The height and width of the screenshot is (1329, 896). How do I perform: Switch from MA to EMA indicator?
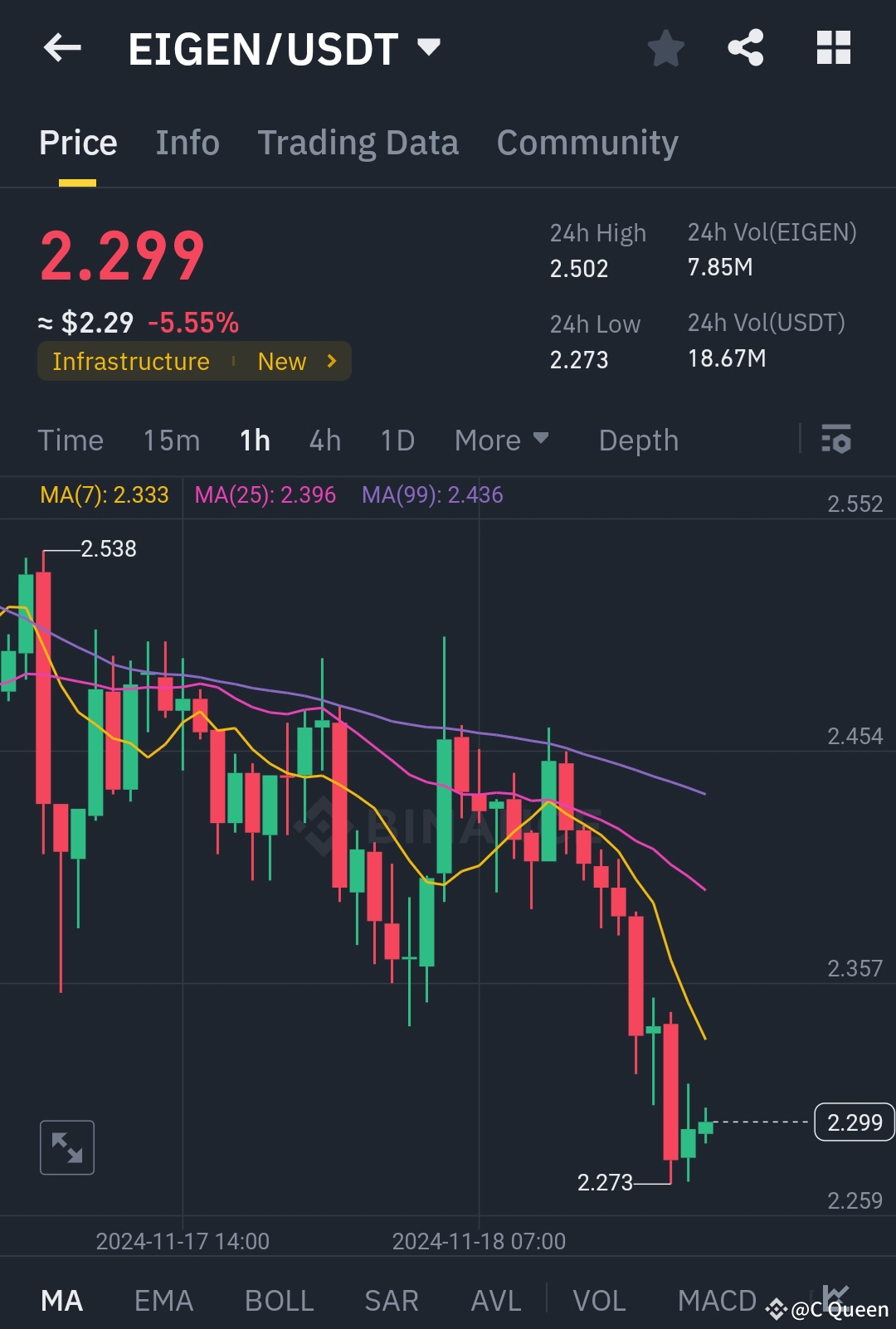click(x=163, y=1300)
